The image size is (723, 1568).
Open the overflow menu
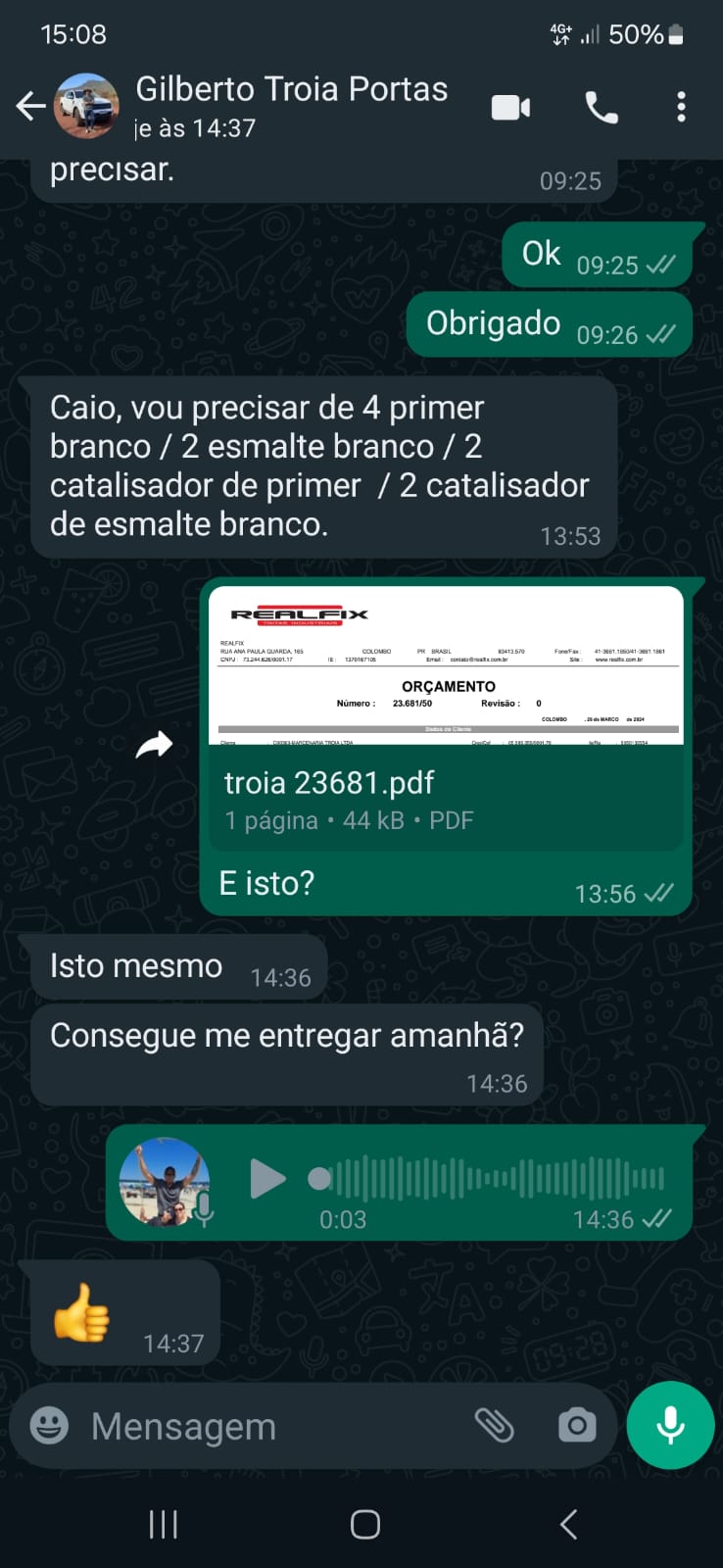click(x=681, y=107)
